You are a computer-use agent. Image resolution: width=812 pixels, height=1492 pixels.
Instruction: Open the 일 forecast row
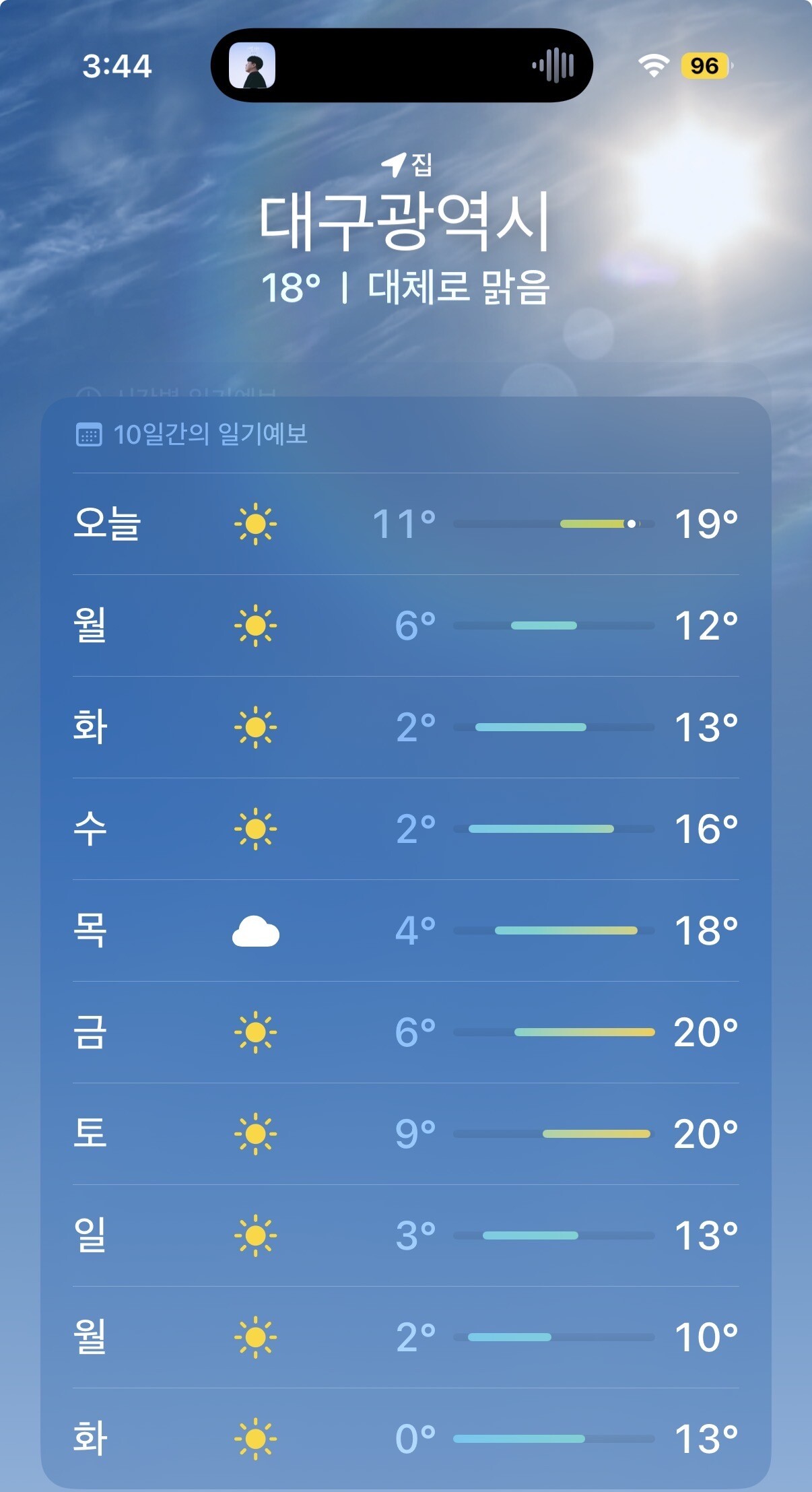(x=406, y=1235)
